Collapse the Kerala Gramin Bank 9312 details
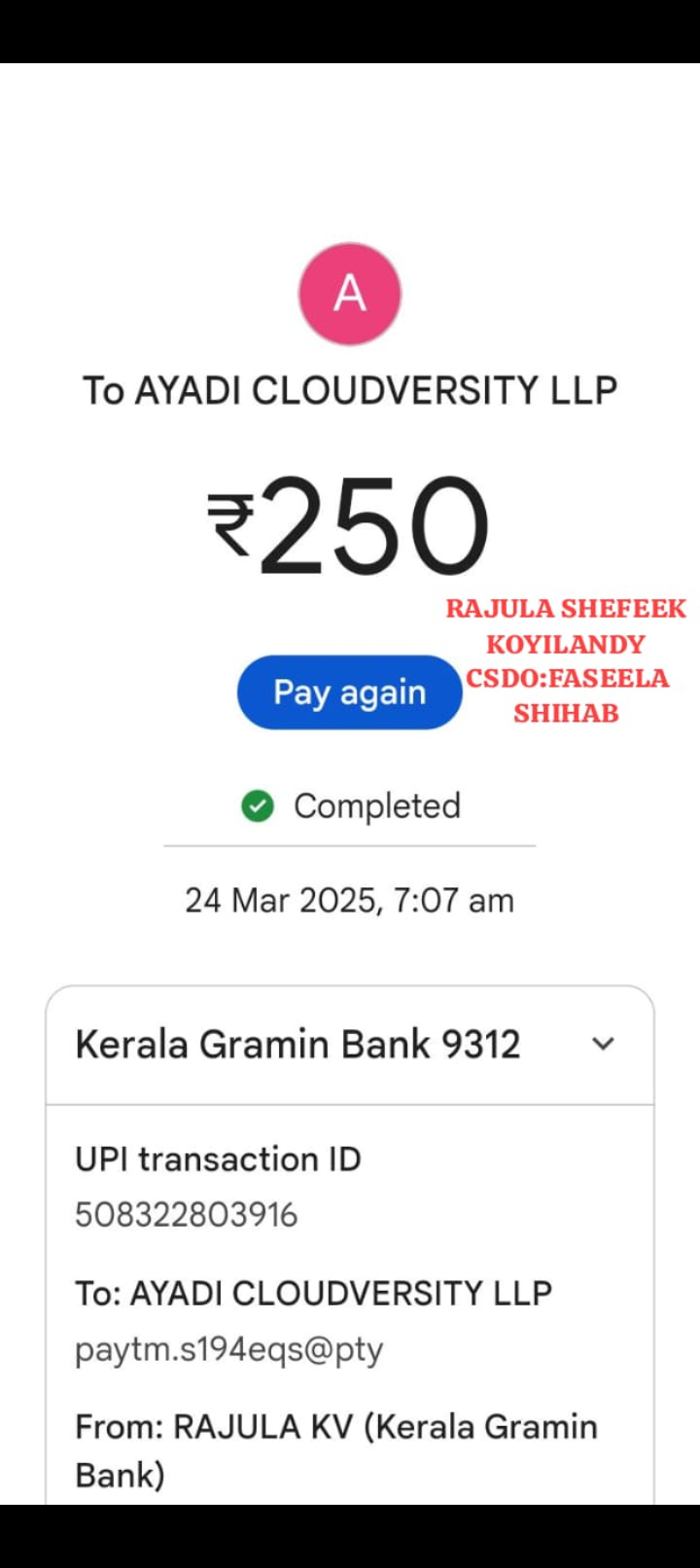 click(x=603, y=1044)
